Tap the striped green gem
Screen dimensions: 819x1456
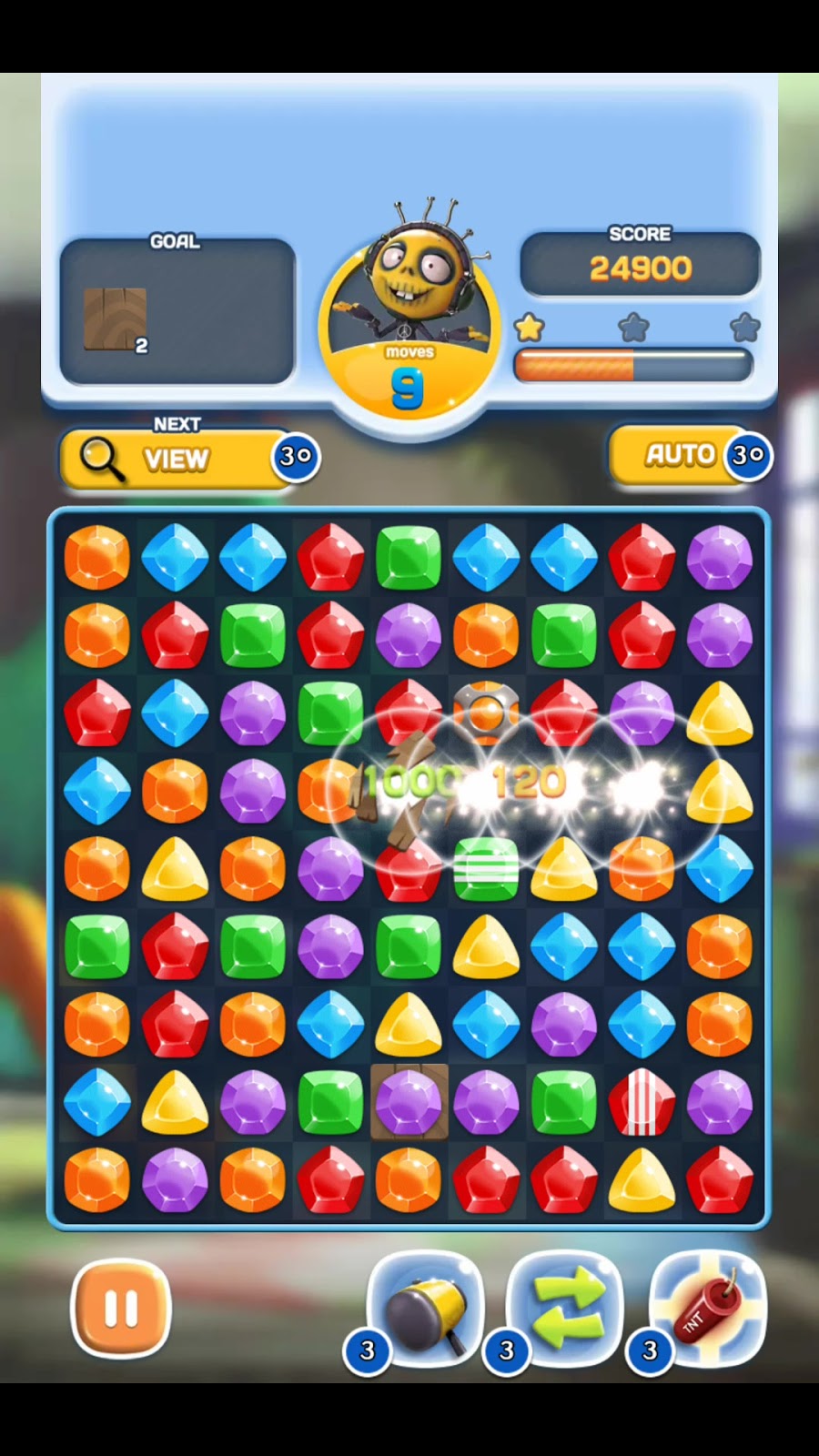[486, 869]
